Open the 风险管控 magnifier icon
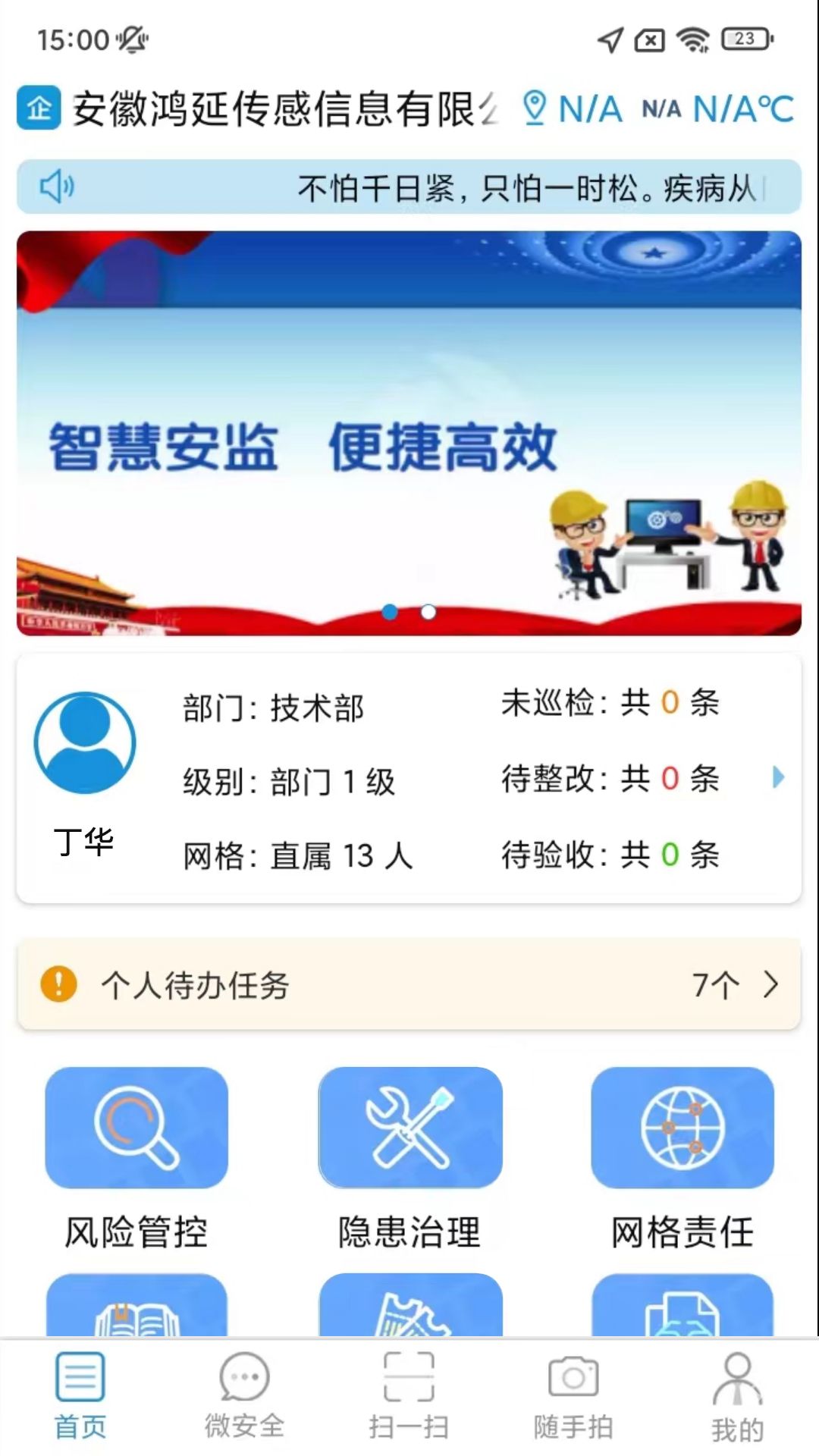Viewport: 819px width, 1456px height. 136,1128
